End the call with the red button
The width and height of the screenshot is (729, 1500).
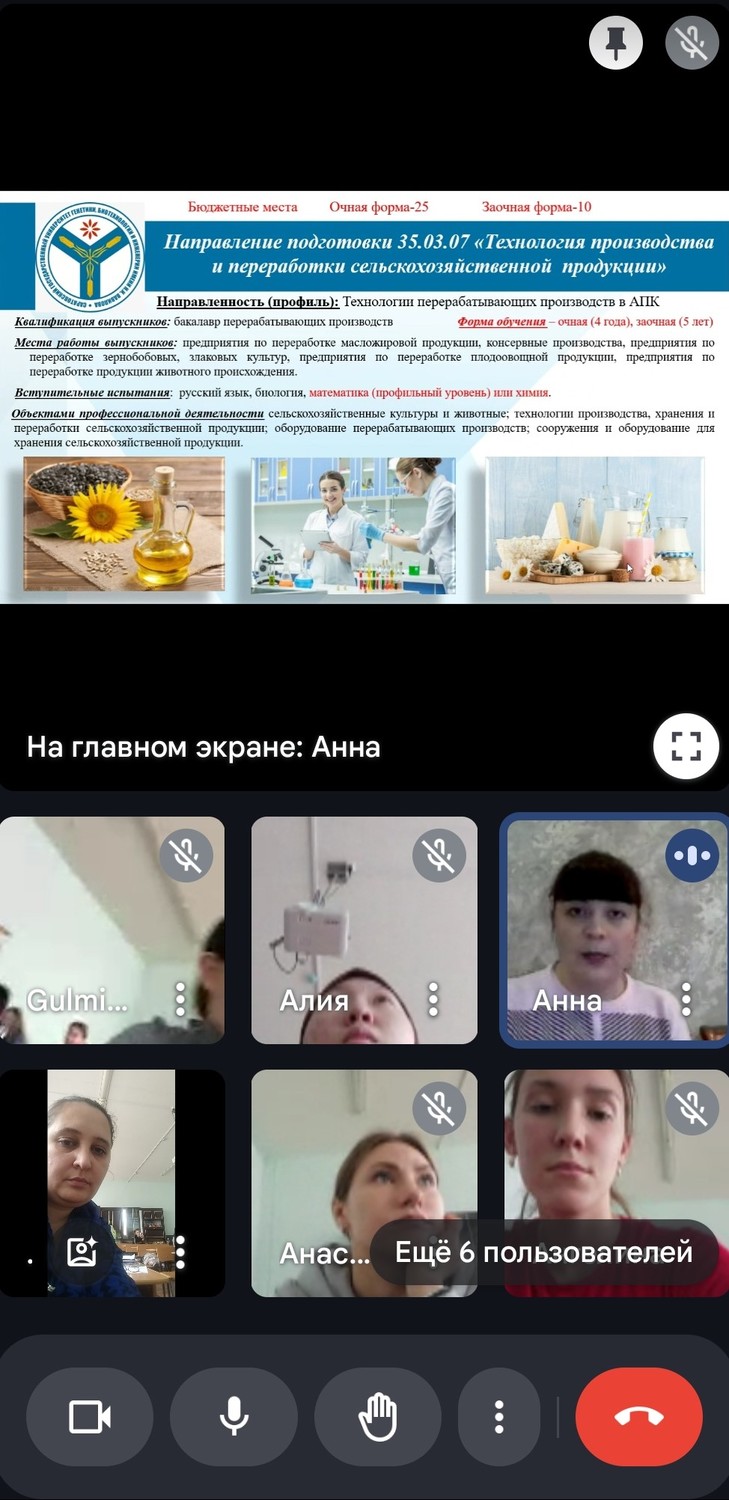[639, 1417]
